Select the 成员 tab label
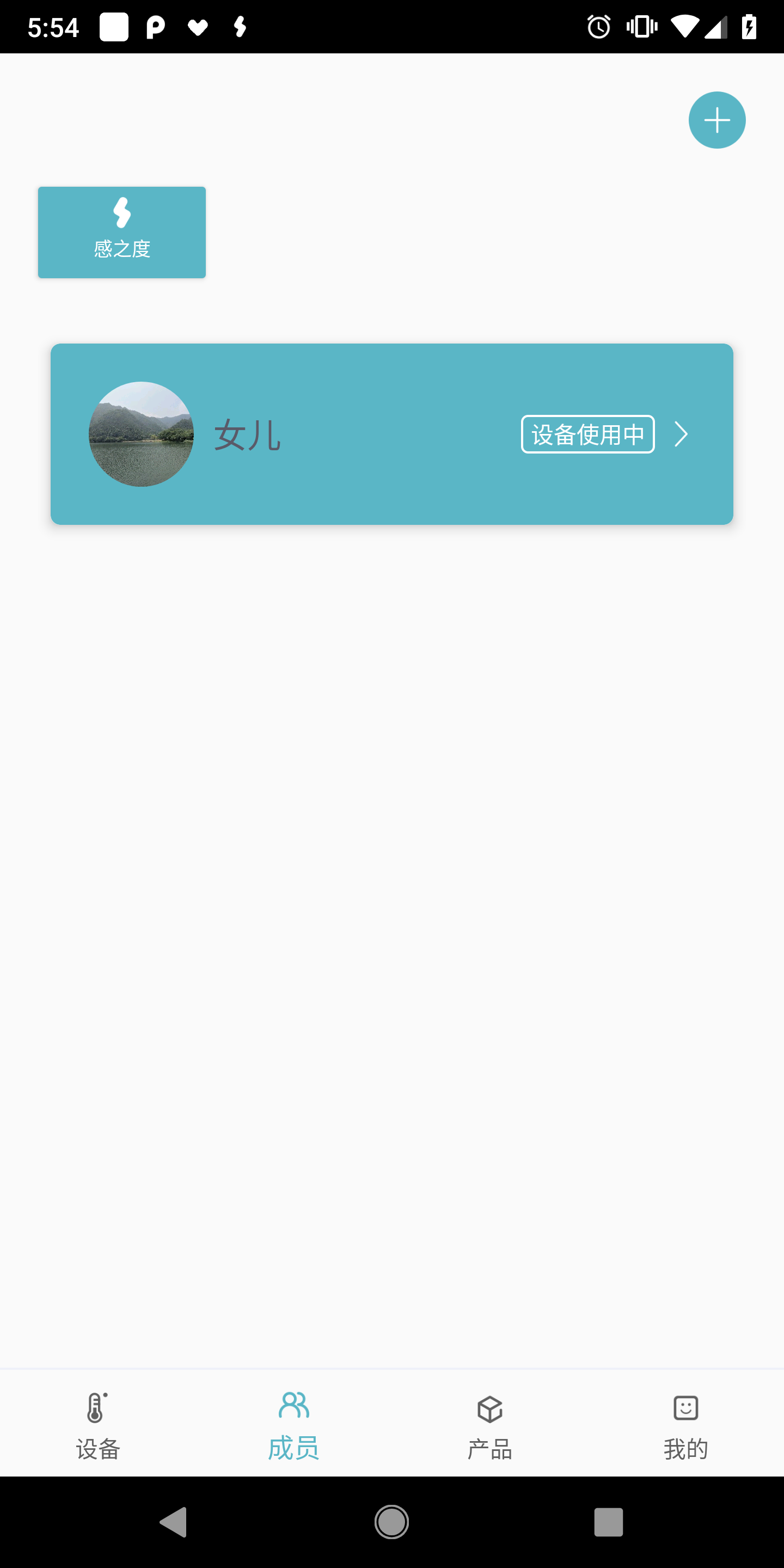 tap(294, 1449)
